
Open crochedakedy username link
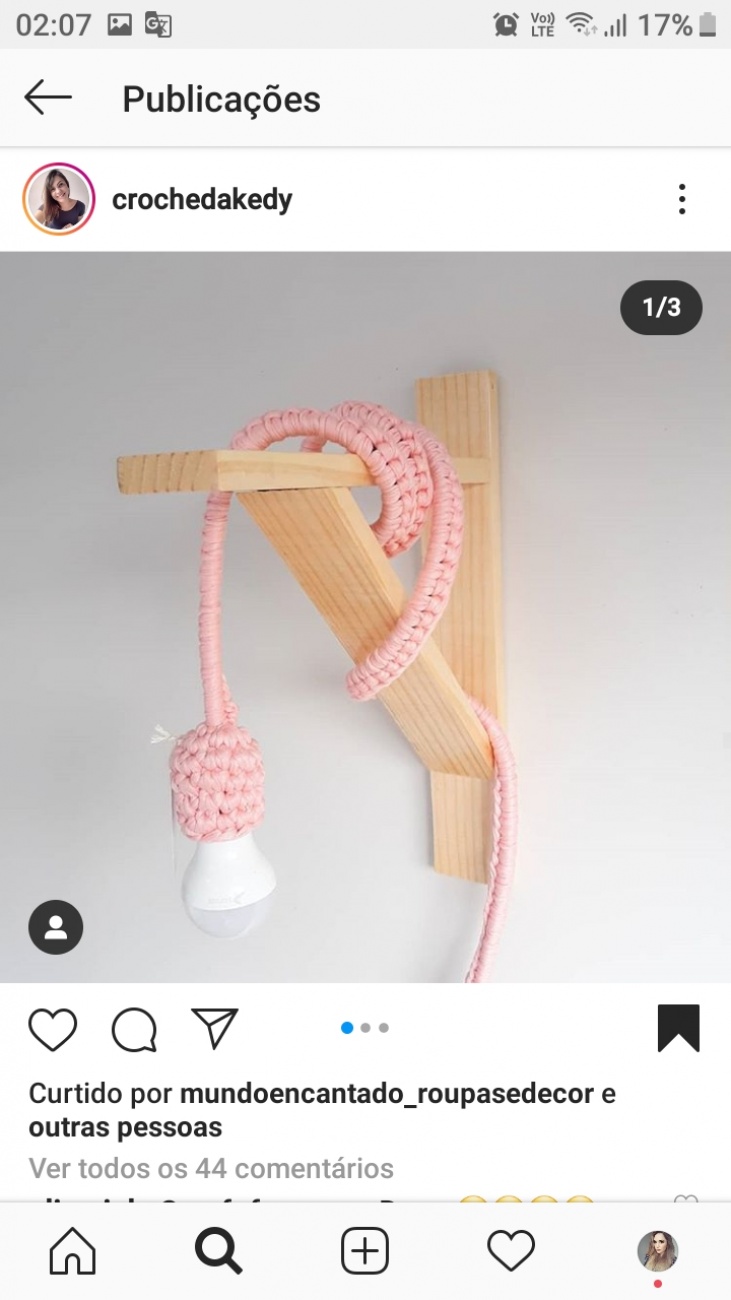coord(202,199)
